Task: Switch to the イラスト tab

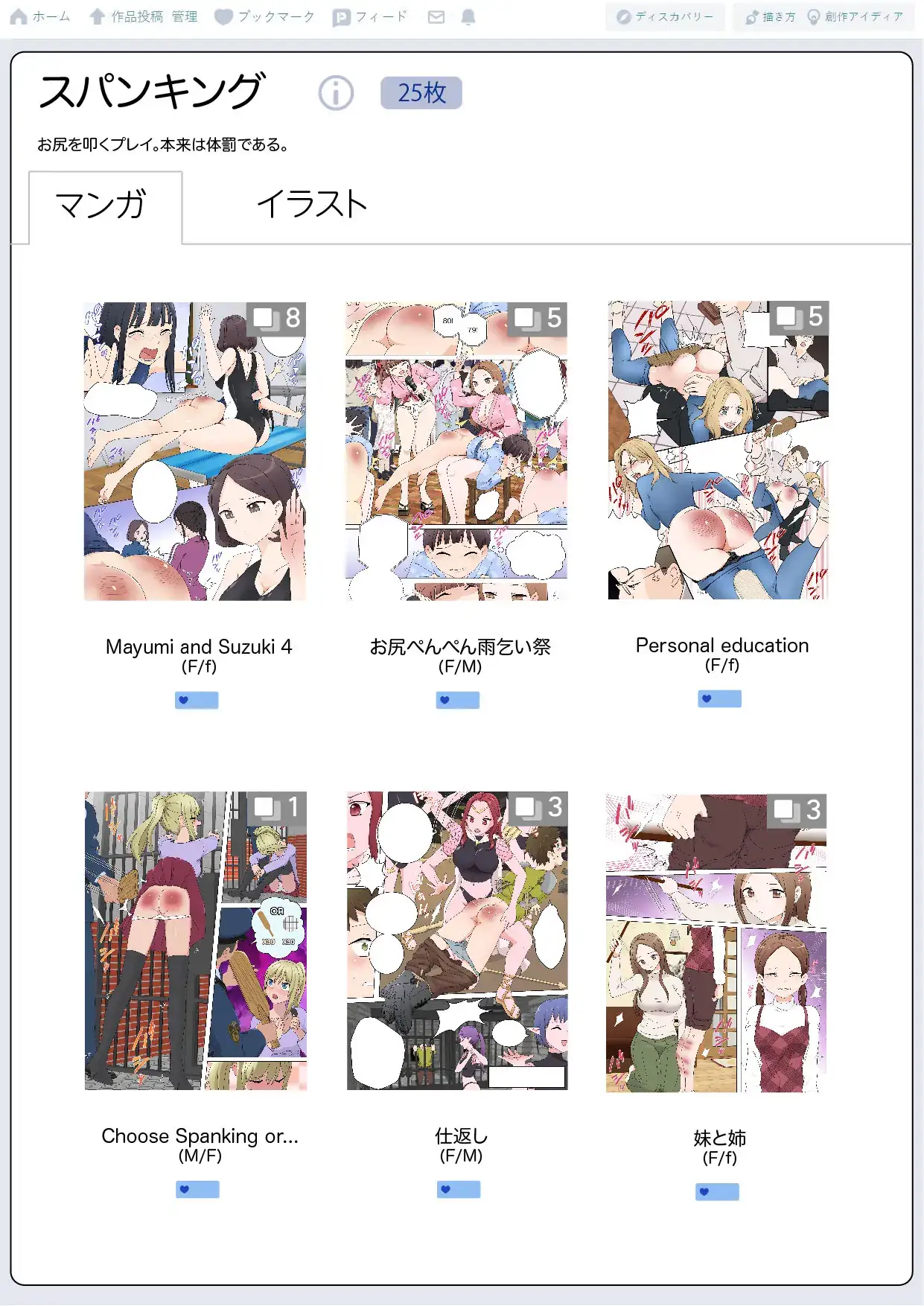Action: [x=311, y=205]
